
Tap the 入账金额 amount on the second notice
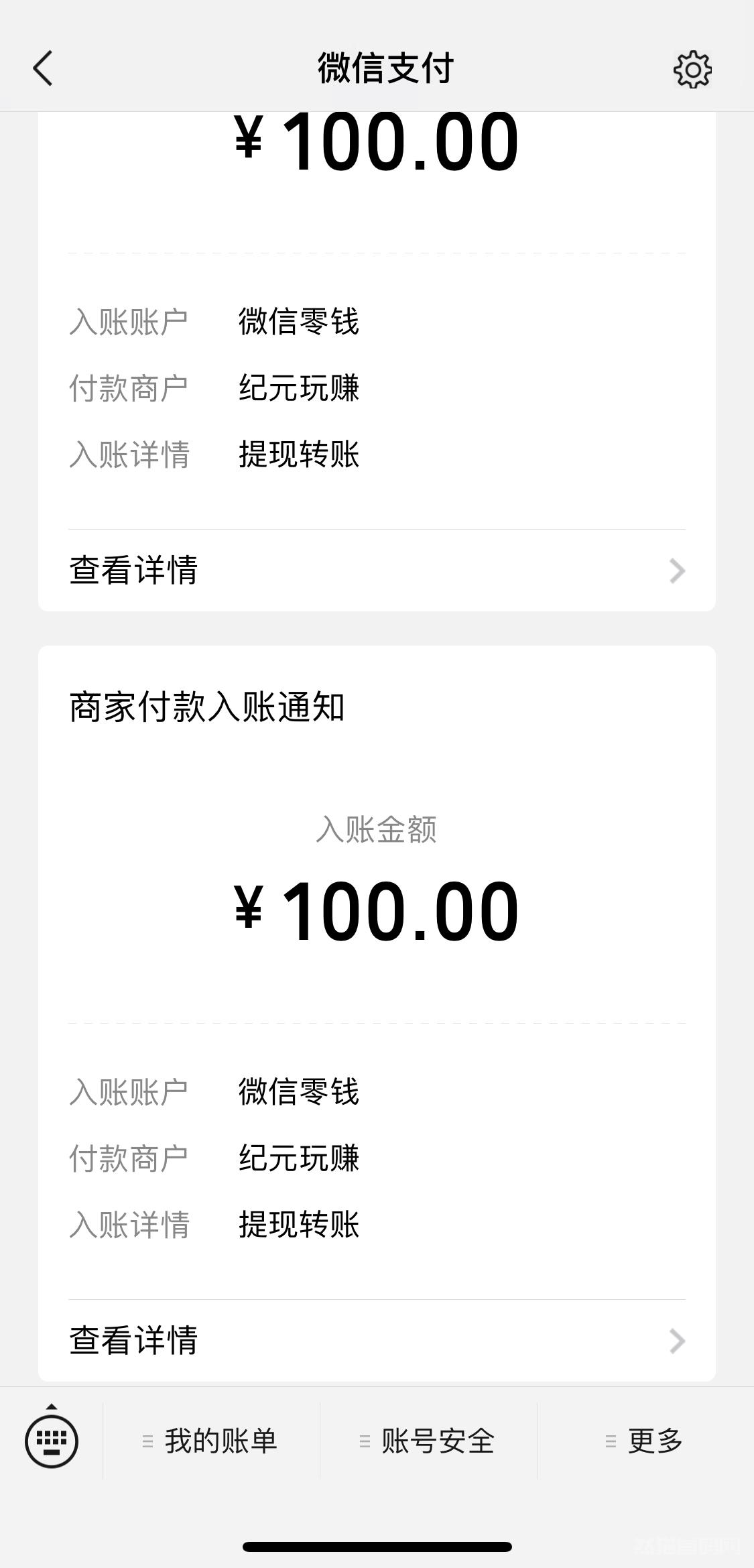(377, 908)
